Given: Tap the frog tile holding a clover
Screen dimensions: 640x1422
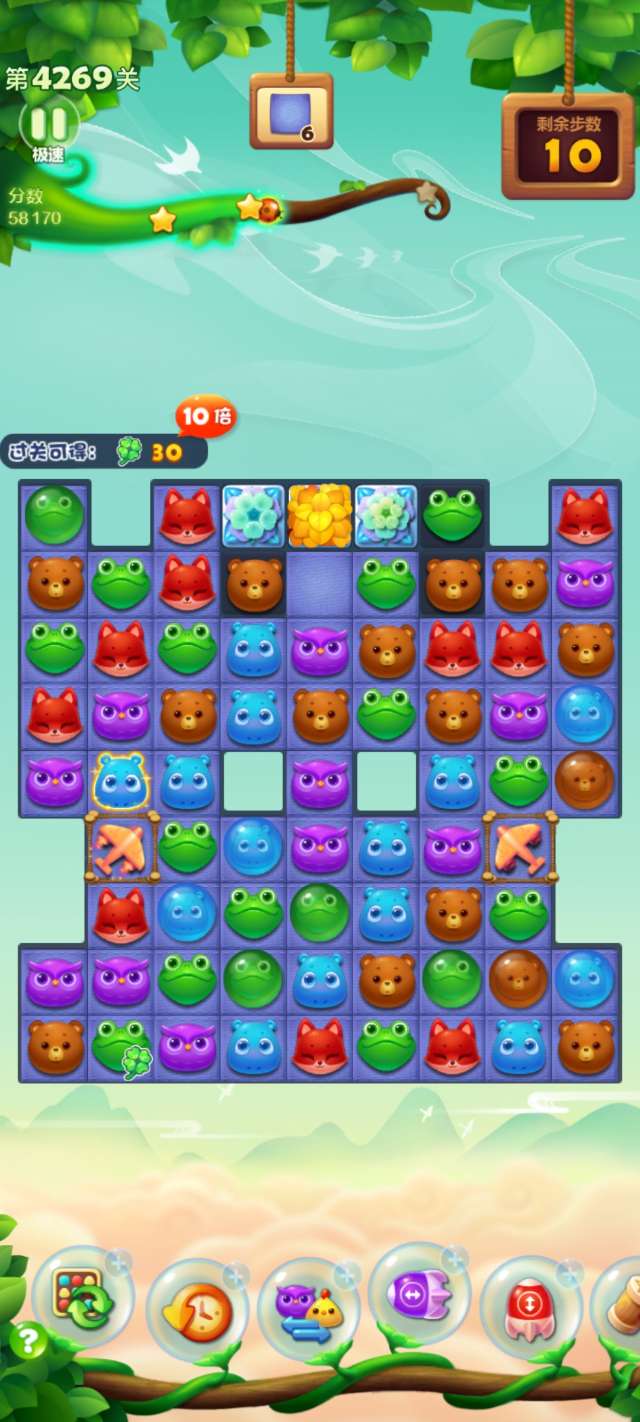Looking at the screenshot, I should (121, 1046).
